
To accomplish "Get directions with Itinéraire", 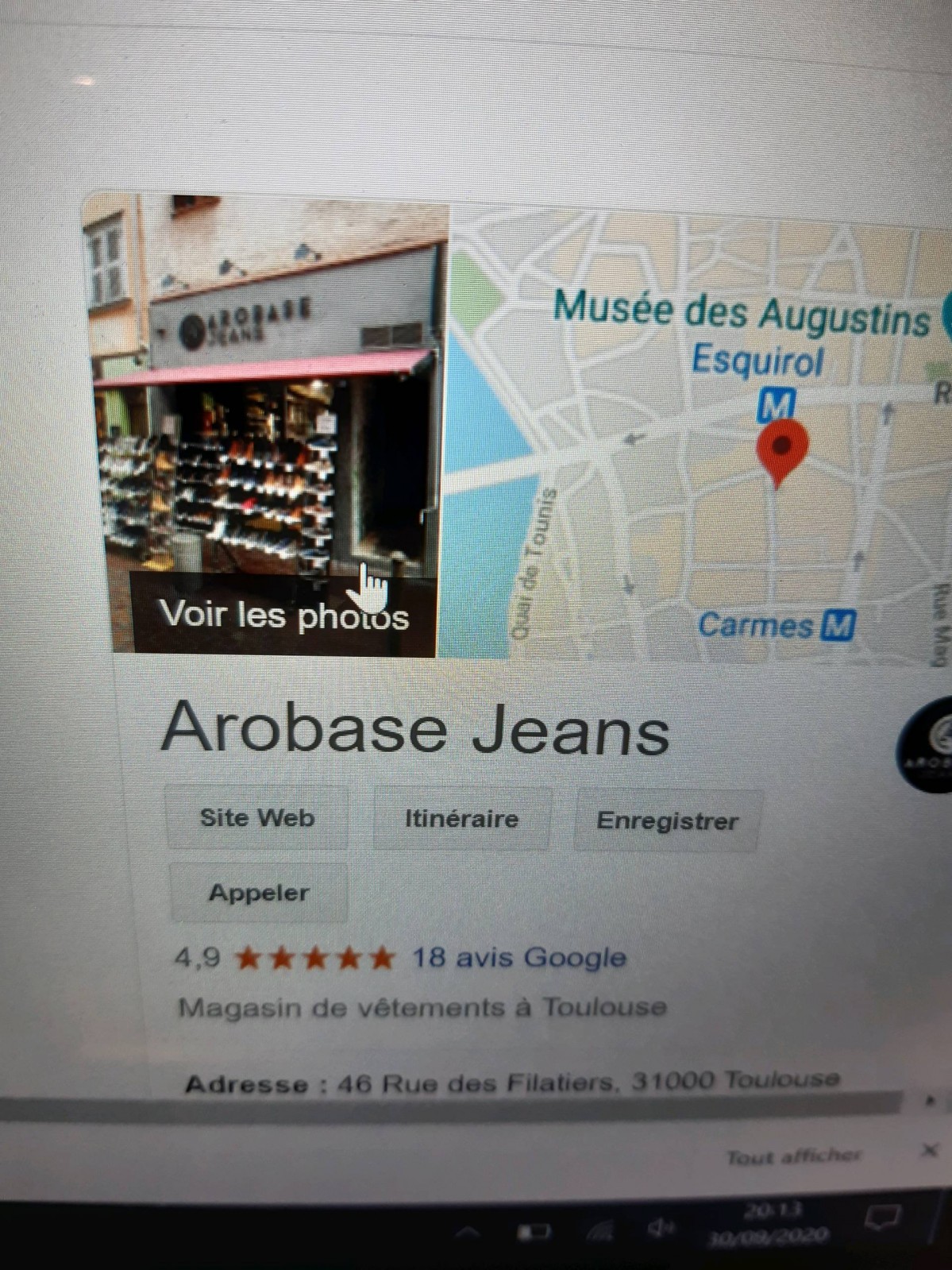I will pos(462,819).
